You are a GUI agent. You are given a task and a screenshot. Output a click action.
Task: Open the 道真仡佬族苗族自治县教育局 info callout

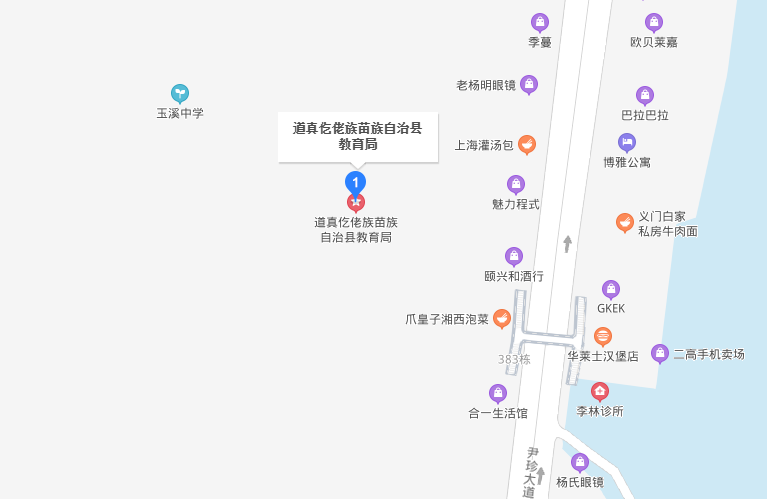[x=357, y=136]
